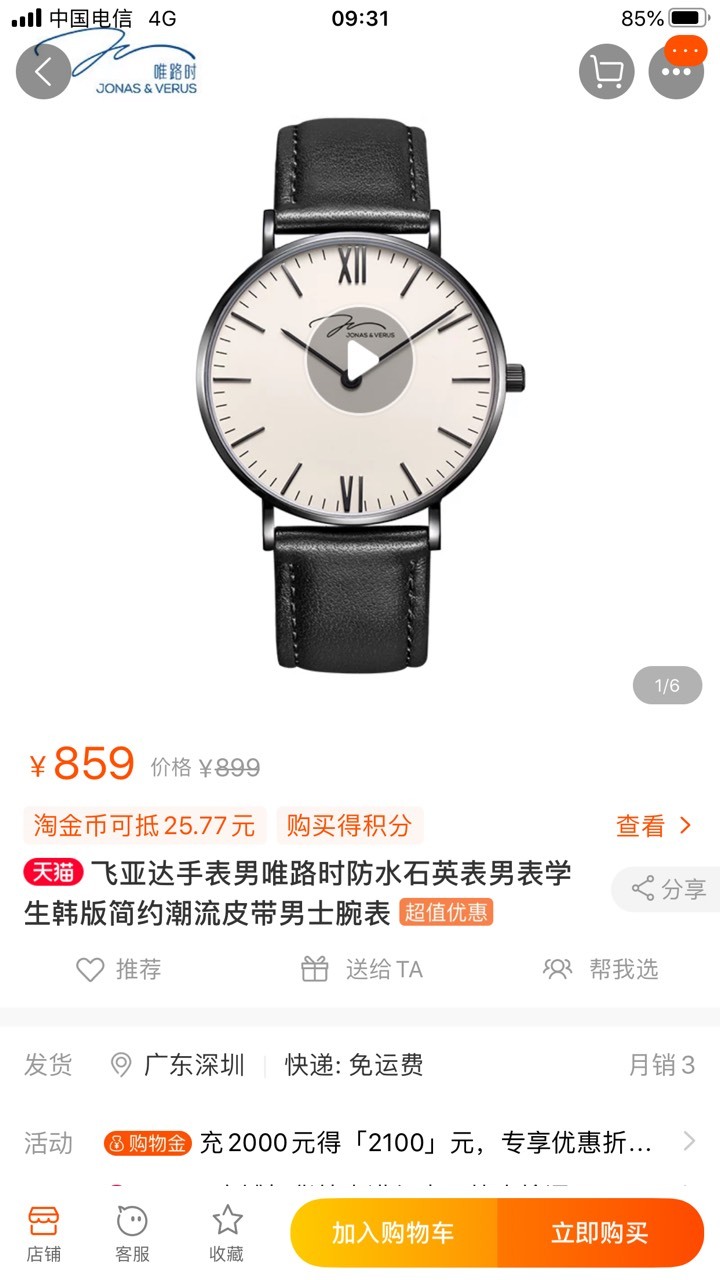
Task: Open the shopping cart icon
Action: tap(607, 72)
